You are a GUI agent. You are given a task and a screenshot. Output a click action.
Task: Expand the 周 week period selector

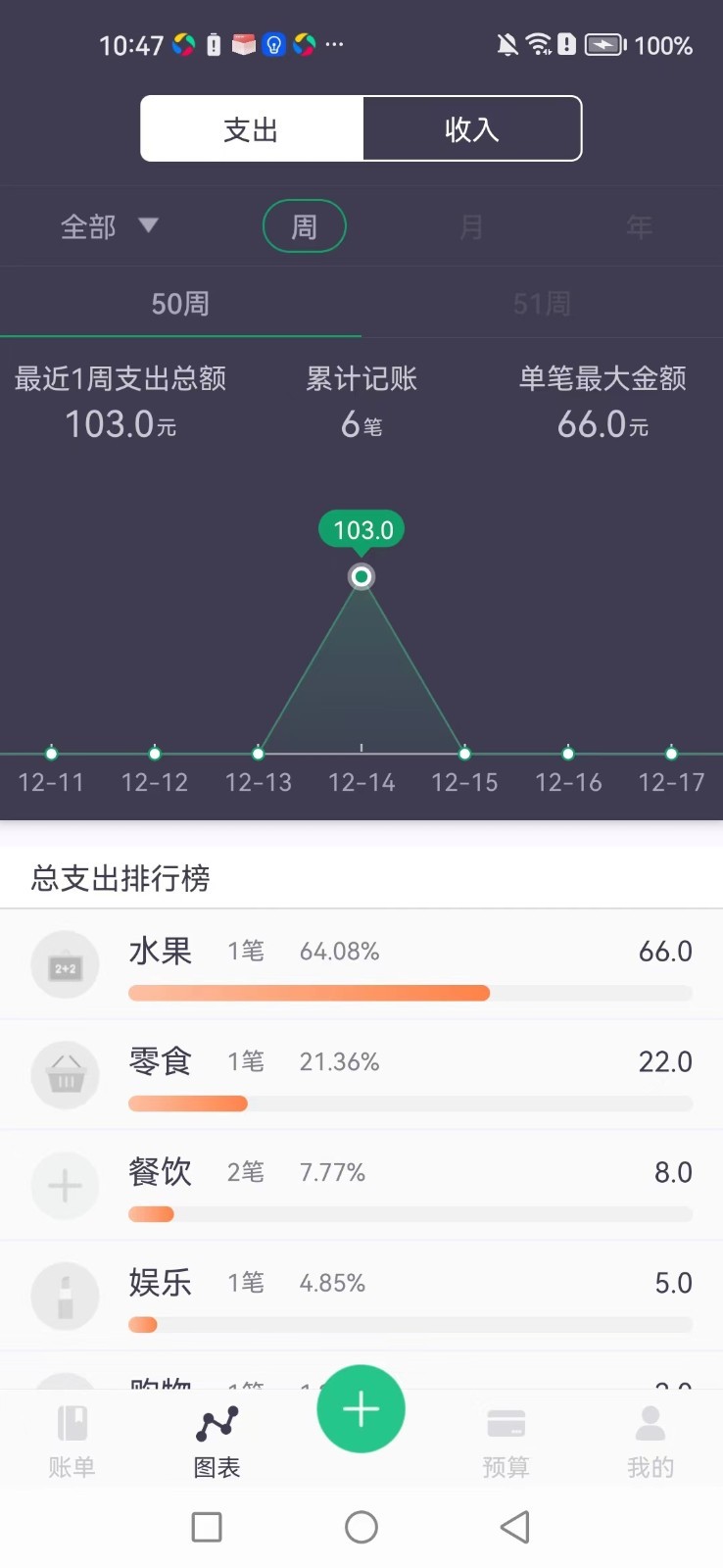point(304,226)
